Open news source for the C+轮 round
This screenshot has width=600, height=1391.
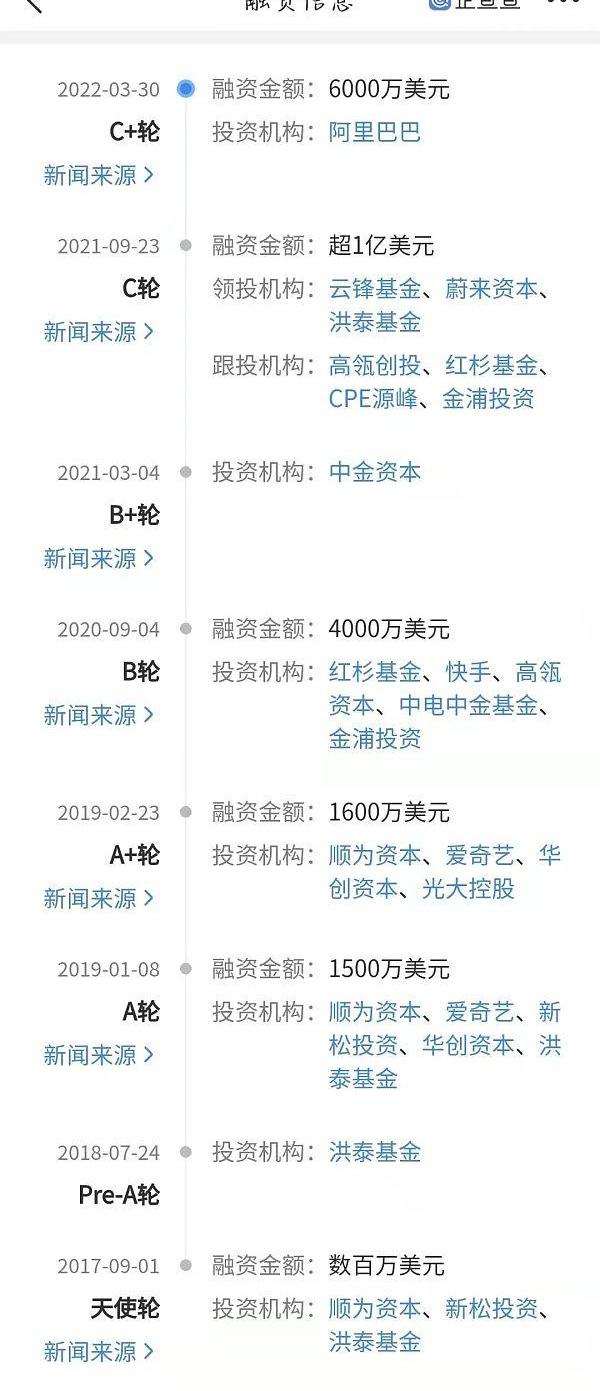[99, 175]
